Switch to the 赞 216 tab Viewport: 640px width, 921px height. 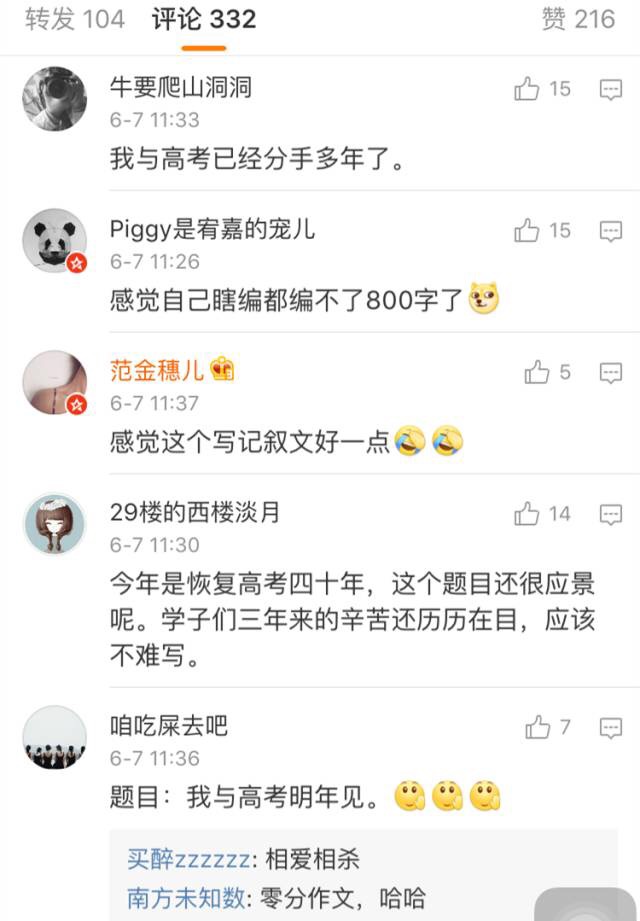pyautogui.click(x=578, y=19)
